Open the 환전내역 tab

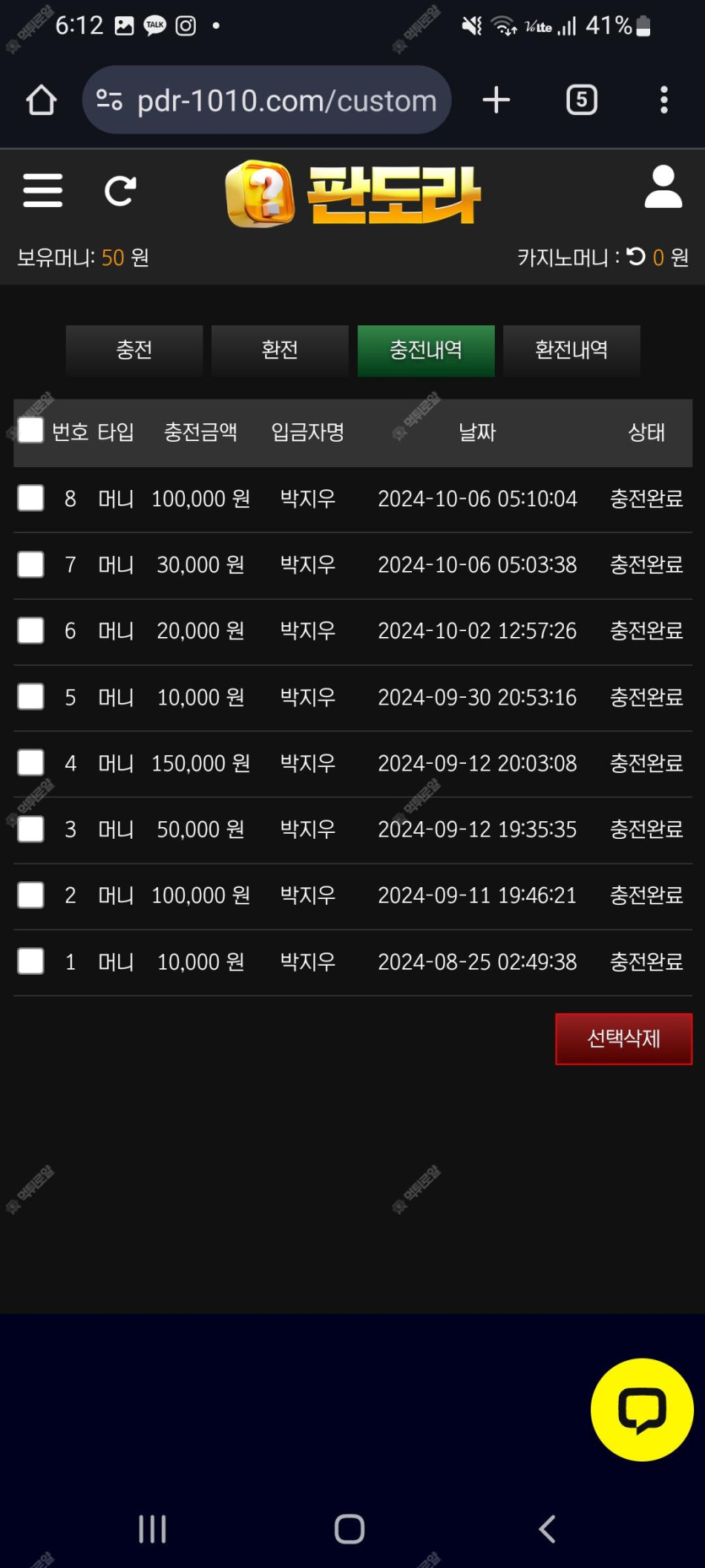tap(572, 350)
